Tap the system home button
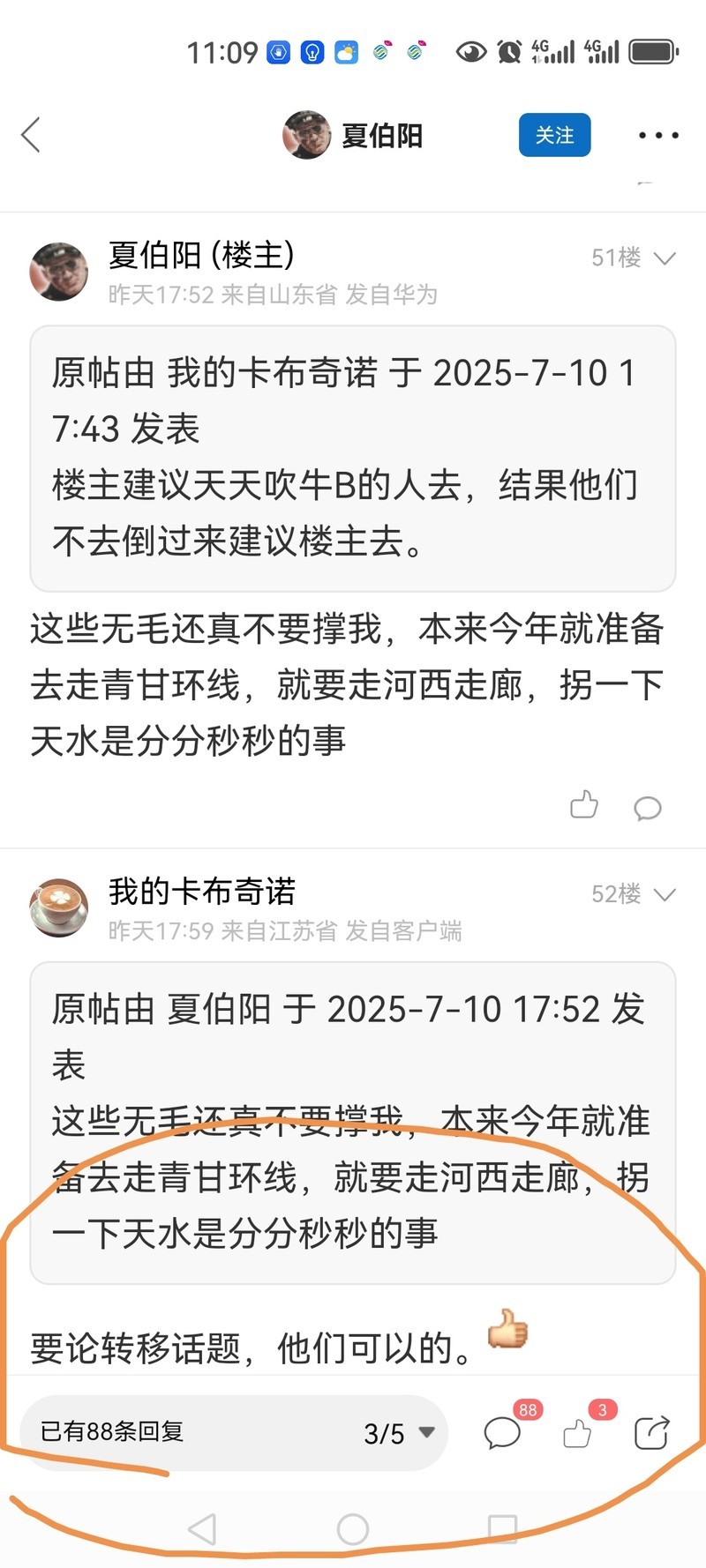 click(353, 1529)
